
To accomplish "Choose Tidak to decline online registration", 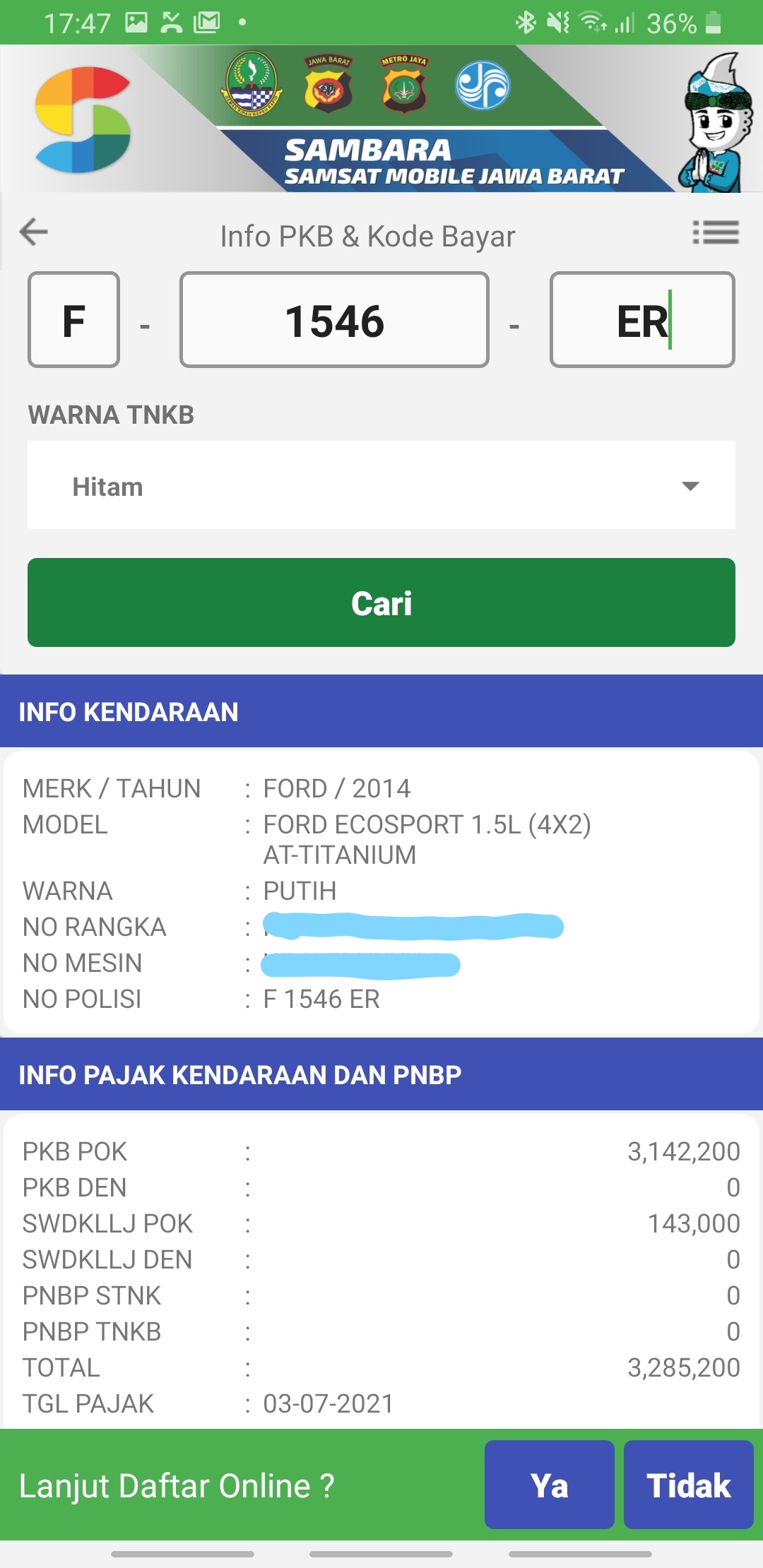I will coord(688,1485).
